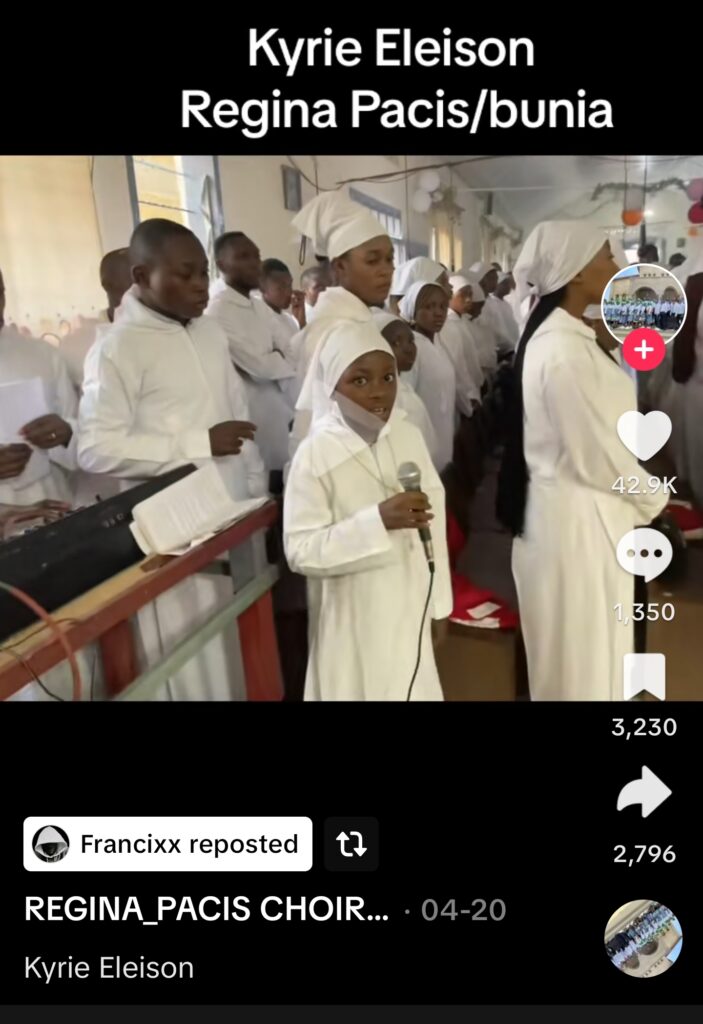Open the REGINA_PACIS CHOIR account name
This screenshot has height=1024, width=703.
[206, 909]
